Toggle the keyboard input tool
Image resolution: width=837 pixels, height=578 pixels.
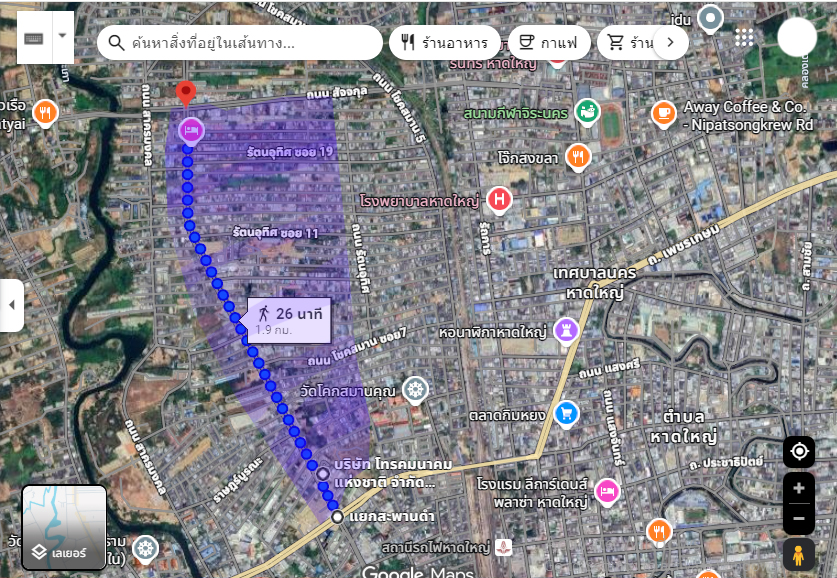pos(34,38)
